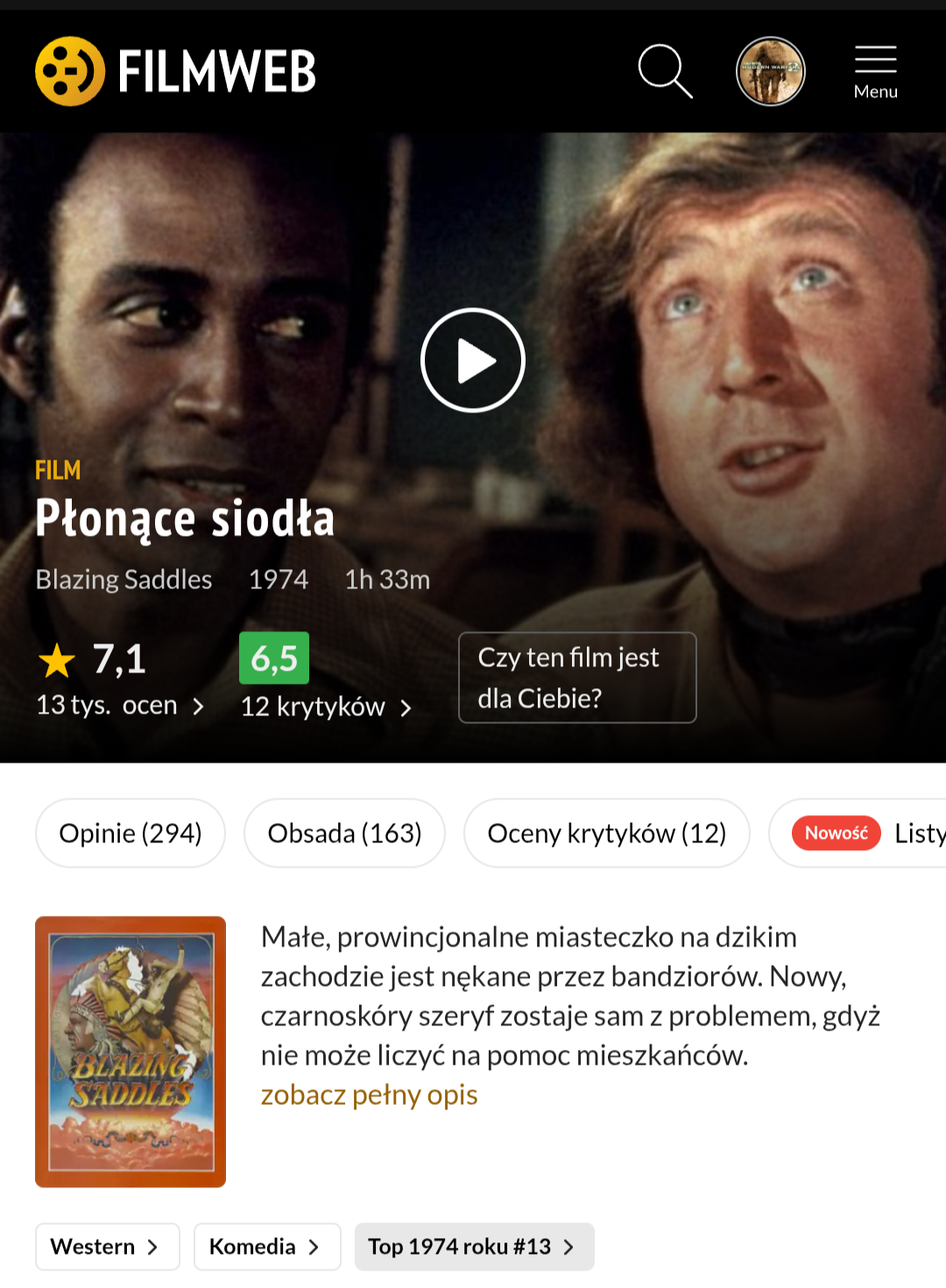
Task: Go to Filmweb home via logo
Action: point(175,71)
